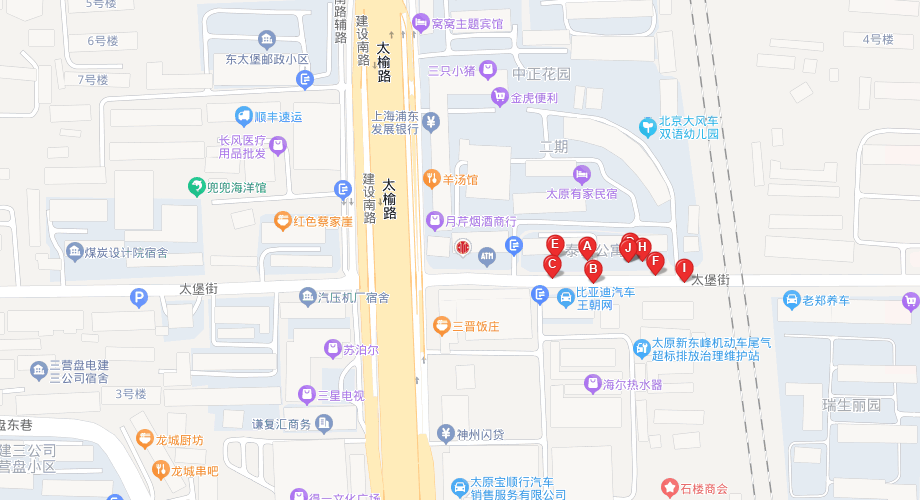Tap the 上海浦东发展银行 bank icon

coord(431,122)
